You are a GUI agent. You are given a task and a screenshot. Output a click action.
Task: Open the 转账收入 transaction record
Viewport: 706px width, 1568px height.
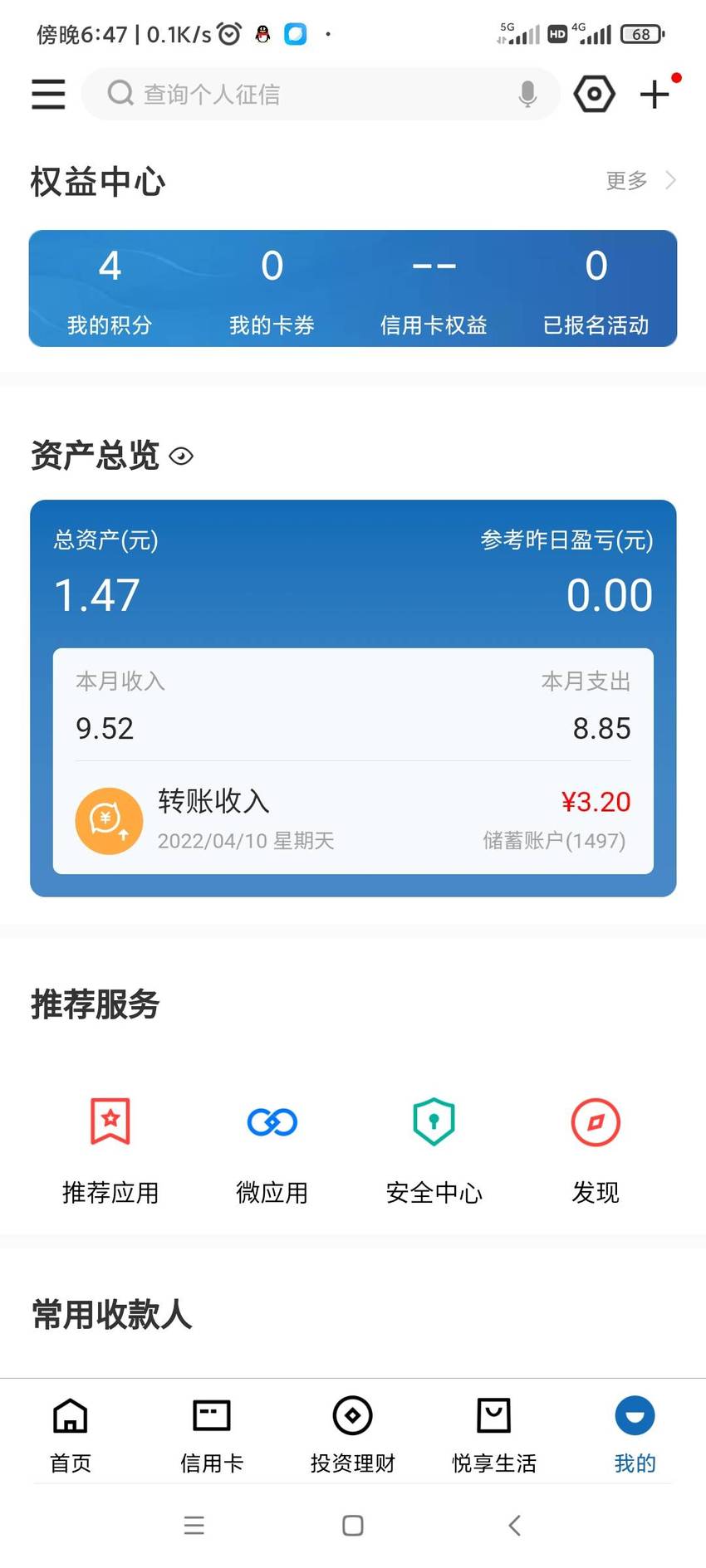[353, 819]
